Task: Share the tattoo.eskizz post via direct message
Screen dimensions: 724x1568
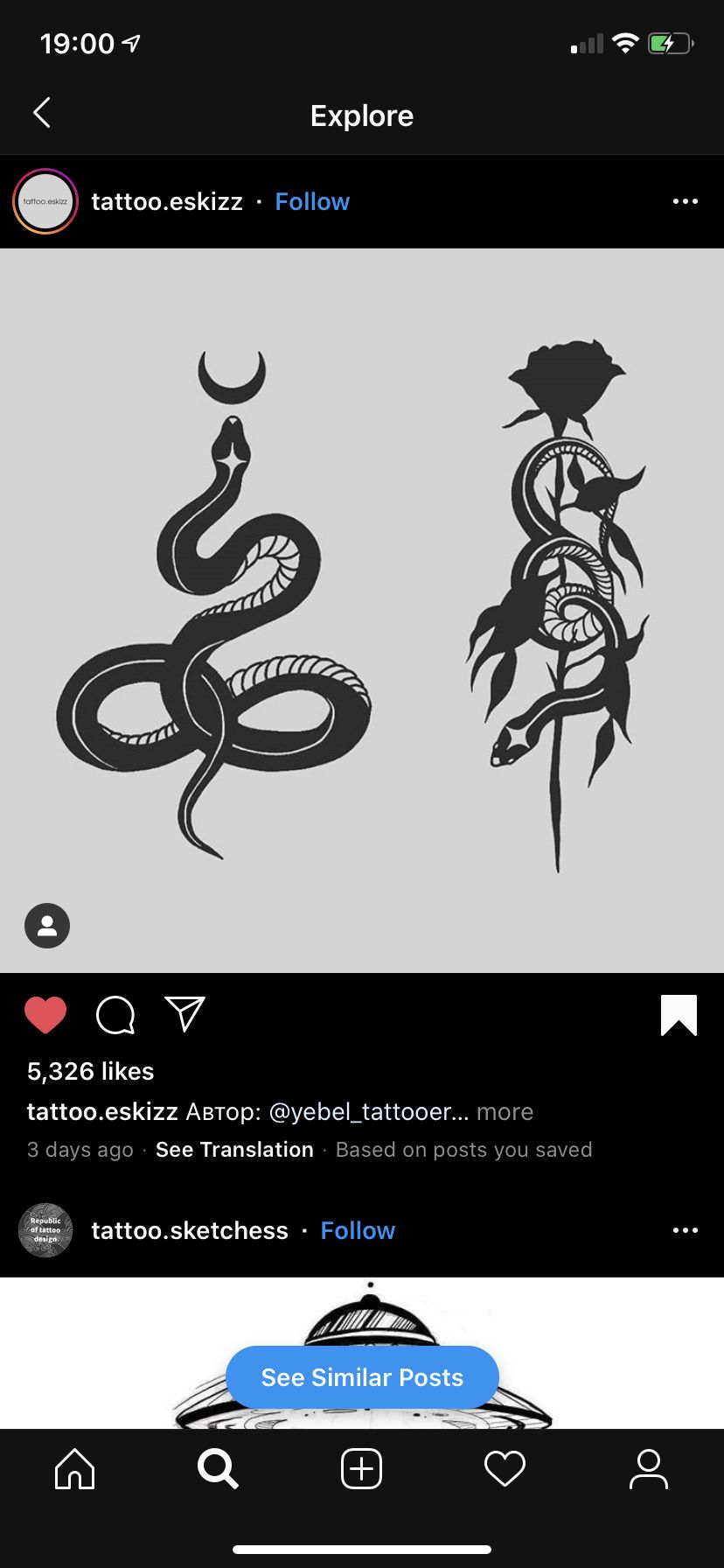Action: (x=185, y=1014)
